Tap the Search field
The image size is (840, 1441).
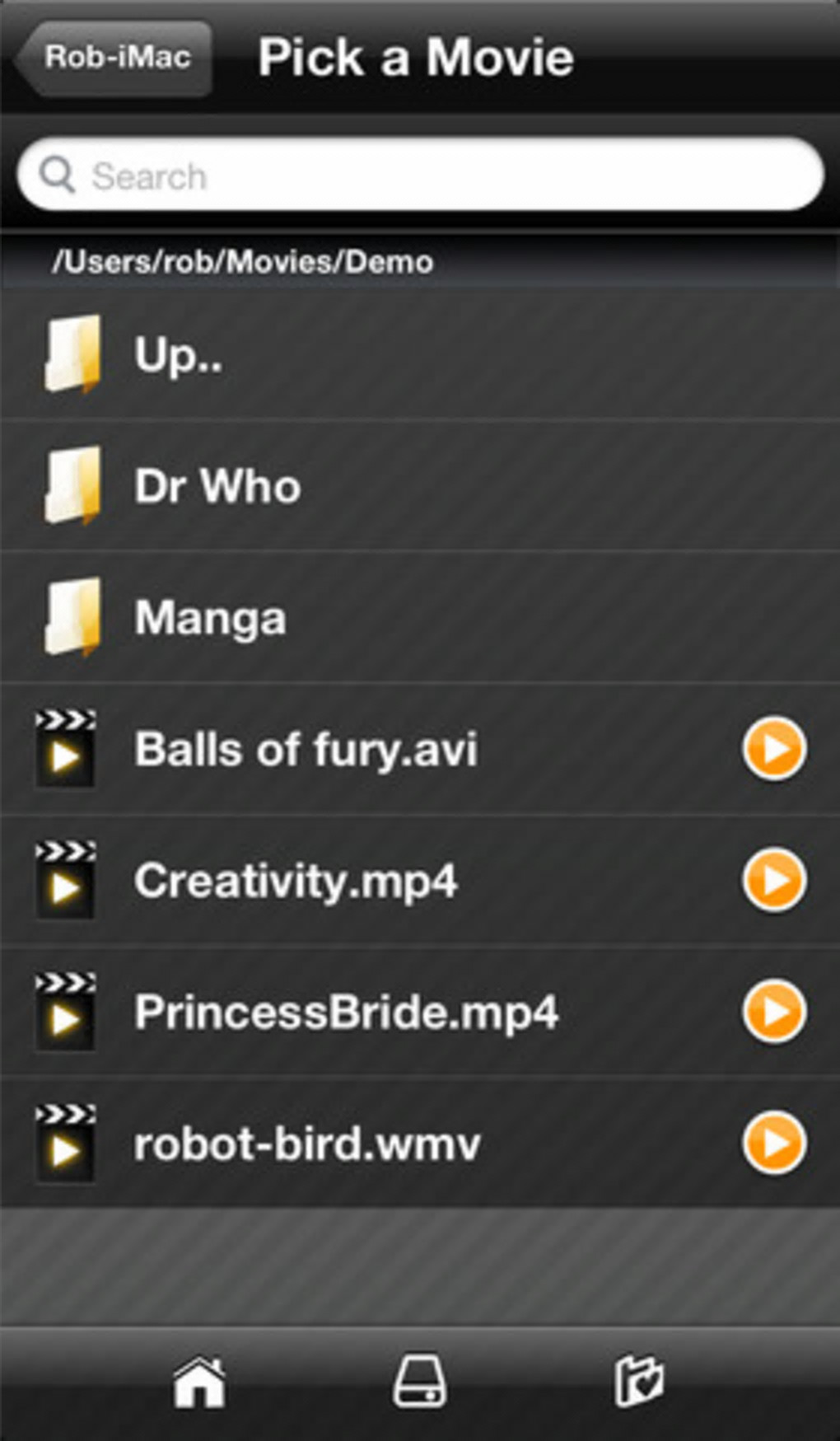coord(420,175)
